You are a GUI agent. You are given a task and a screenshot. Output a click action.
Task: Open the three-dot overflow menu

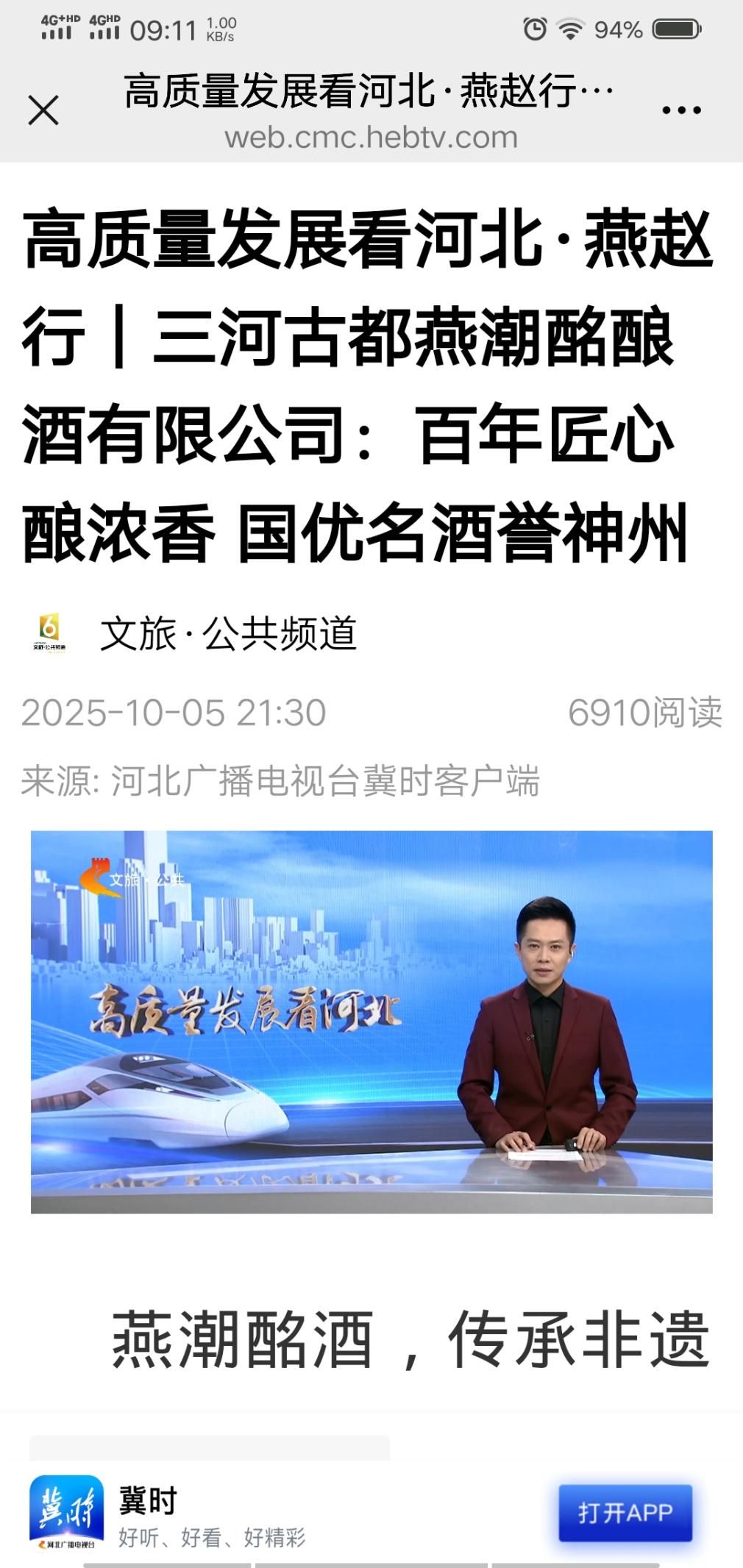tap(681, 111)
